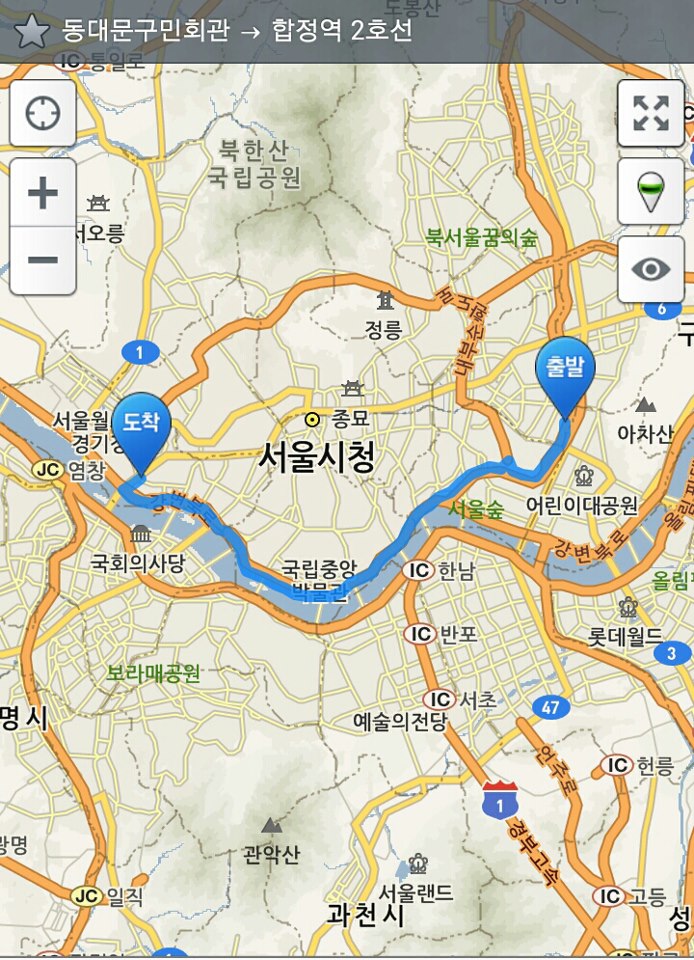Open the map pin marker button
The height and width of the screenshot is (960, 694).
[651, 191]
